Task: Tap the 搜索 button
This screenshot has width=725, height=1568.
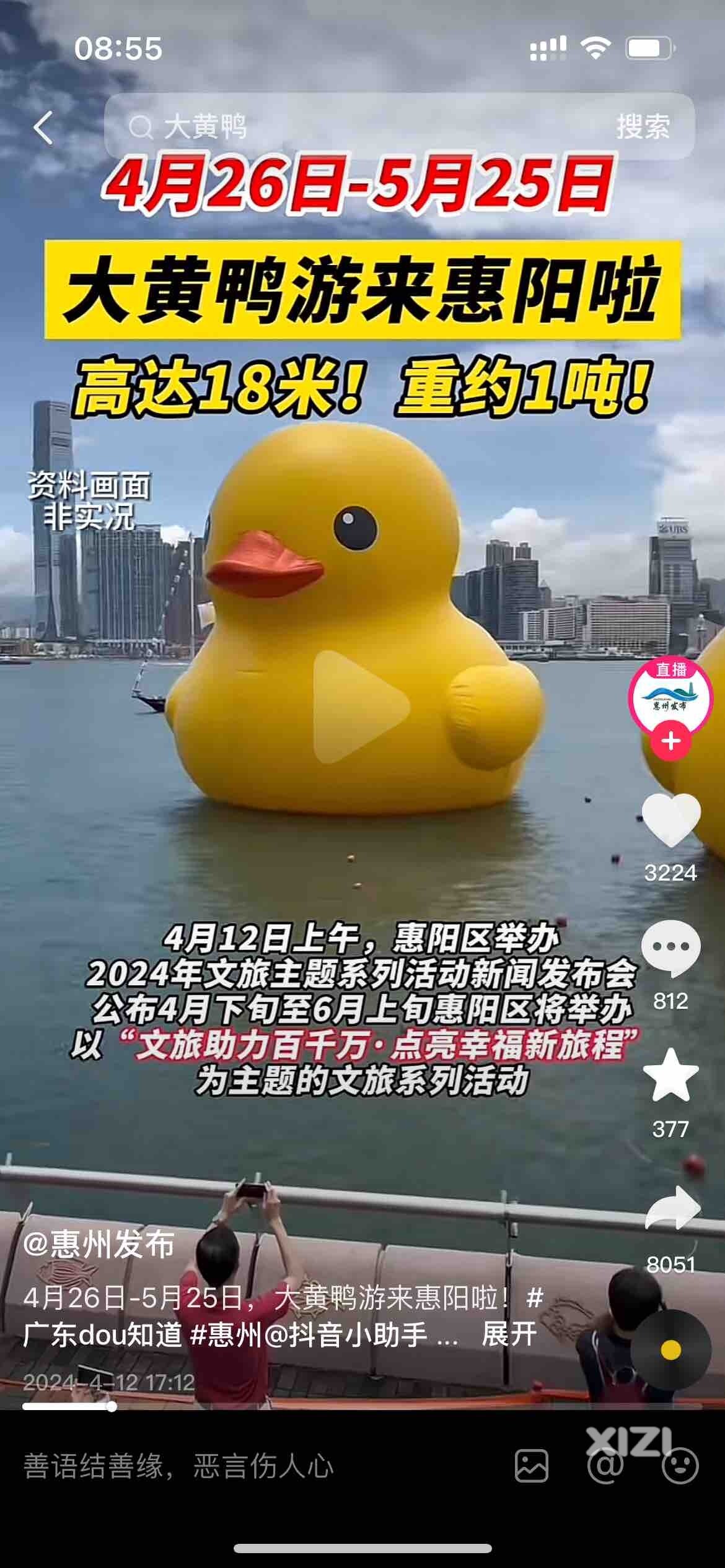Action: [643, 127]
